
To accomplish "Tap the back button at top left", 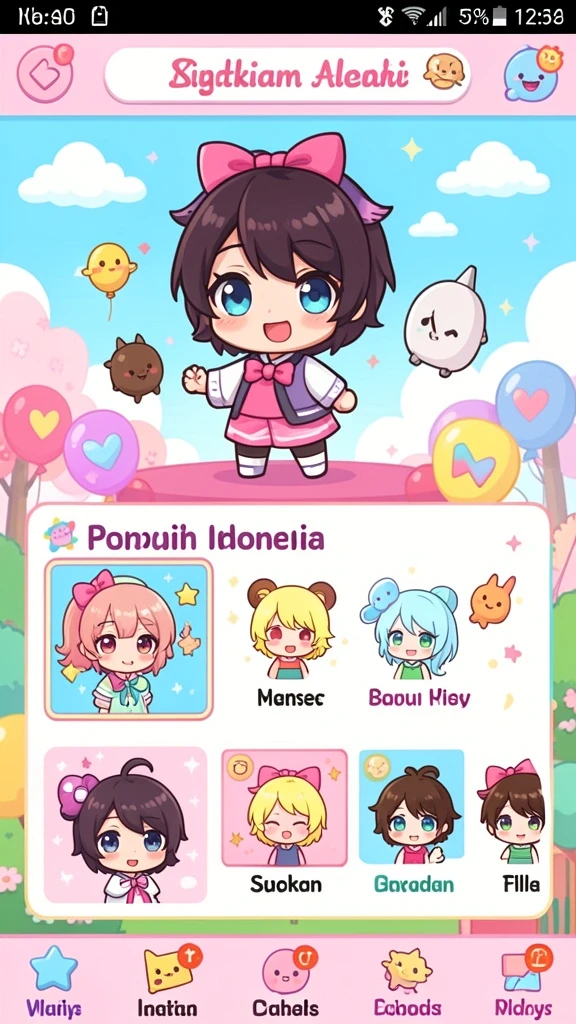I will (x=44, y=74).
